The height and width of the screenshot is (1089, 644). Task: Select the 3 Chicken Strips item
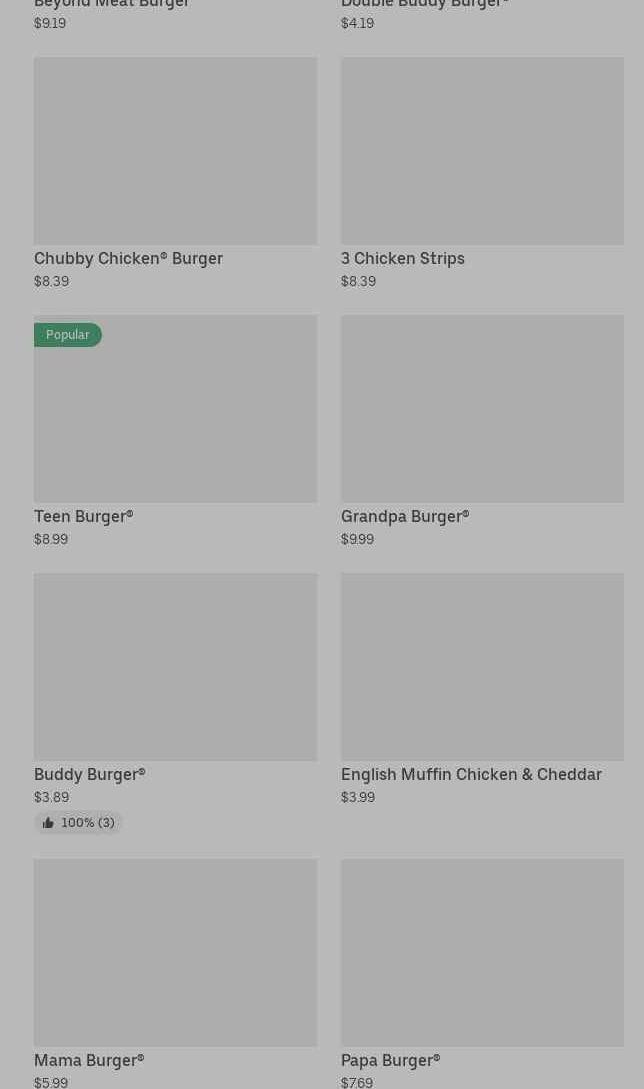click(x=482, y=152)
